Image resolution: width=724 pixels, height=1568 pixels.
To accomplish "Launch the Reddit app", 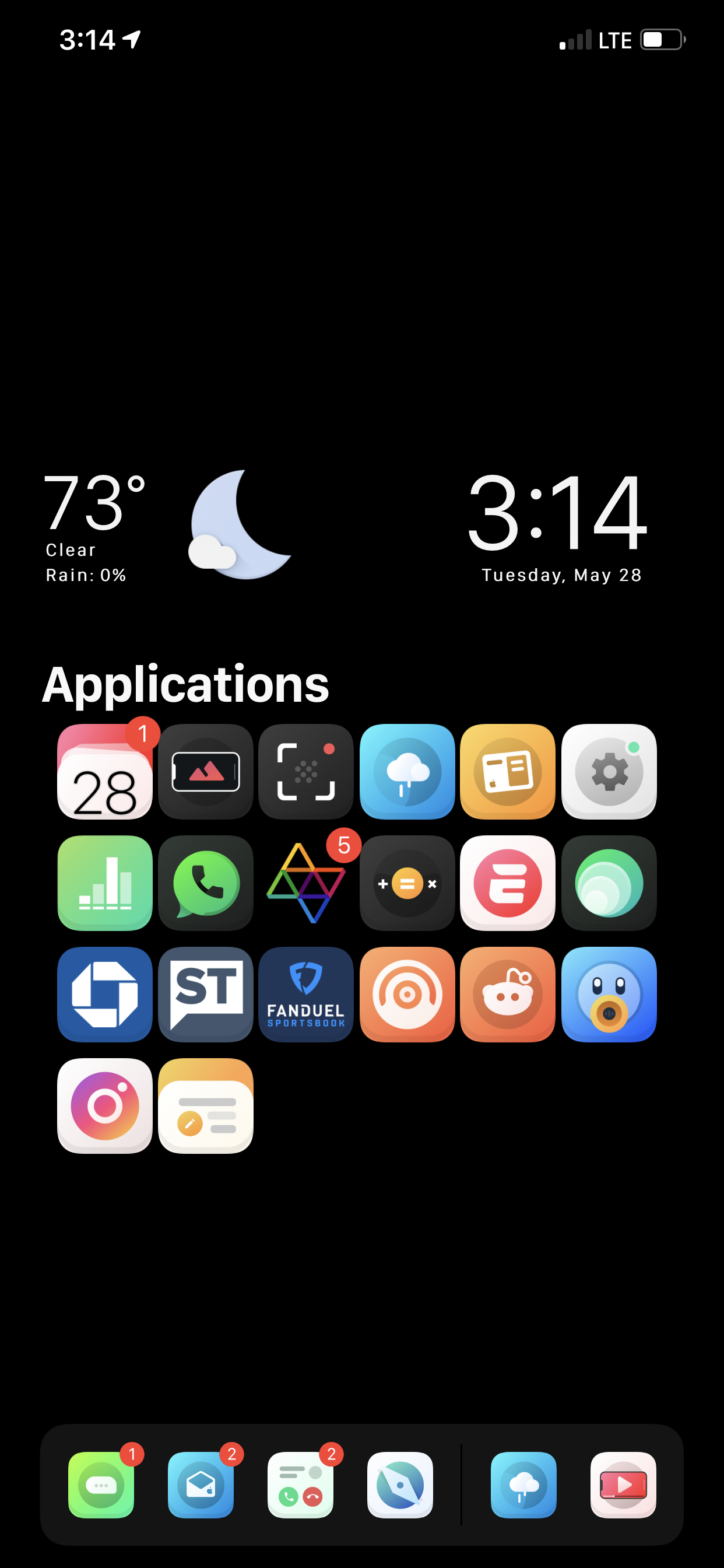I will coord(508,994).
